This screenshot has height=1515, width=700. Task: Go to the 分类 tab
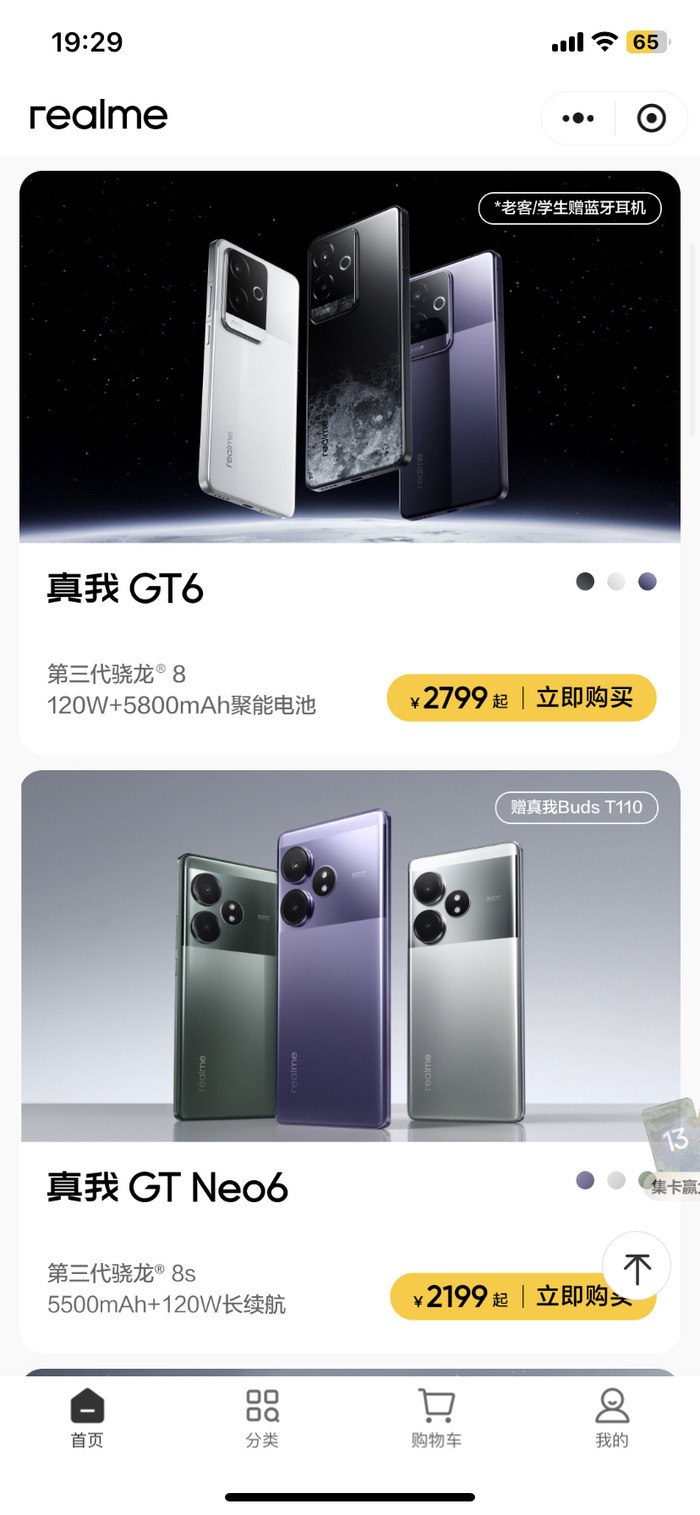pyautogui.click(x=262, y=1418)
